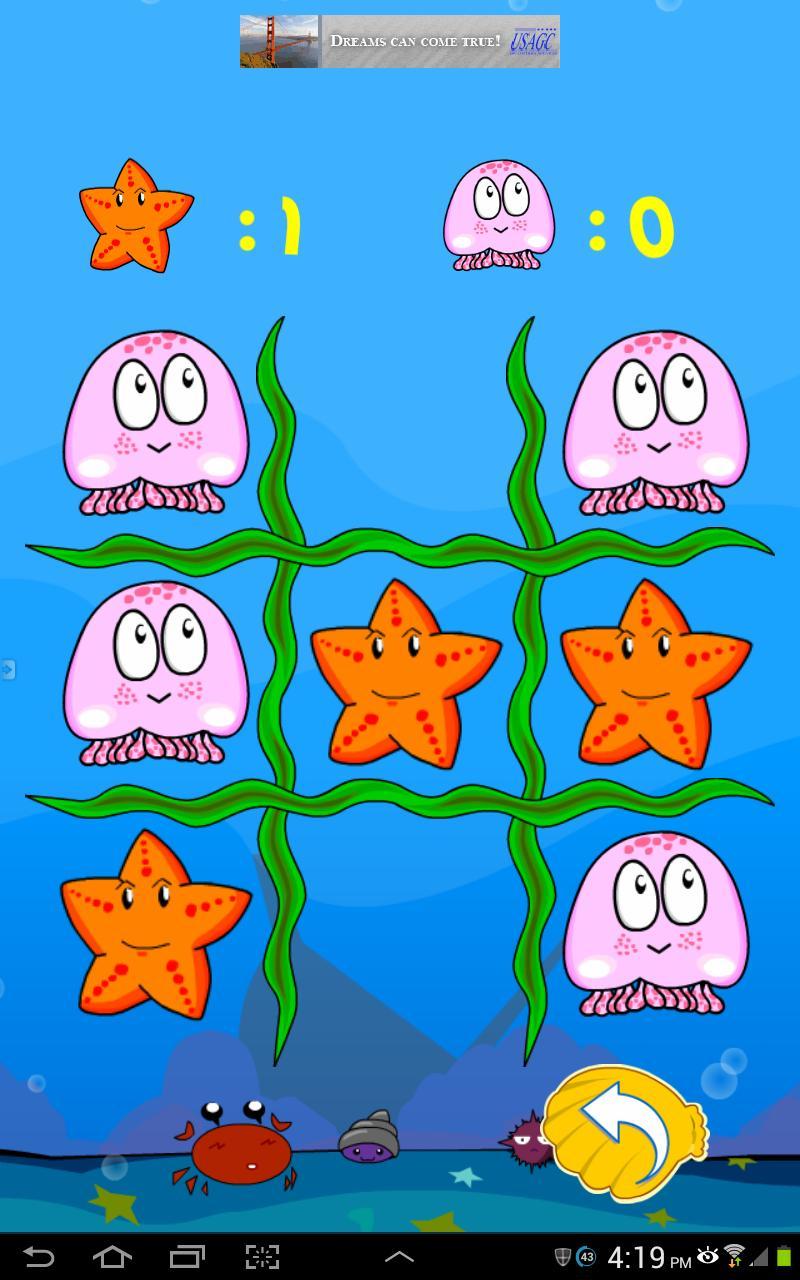
Task: Open the recent apps overview
Action: point(187,1256)
